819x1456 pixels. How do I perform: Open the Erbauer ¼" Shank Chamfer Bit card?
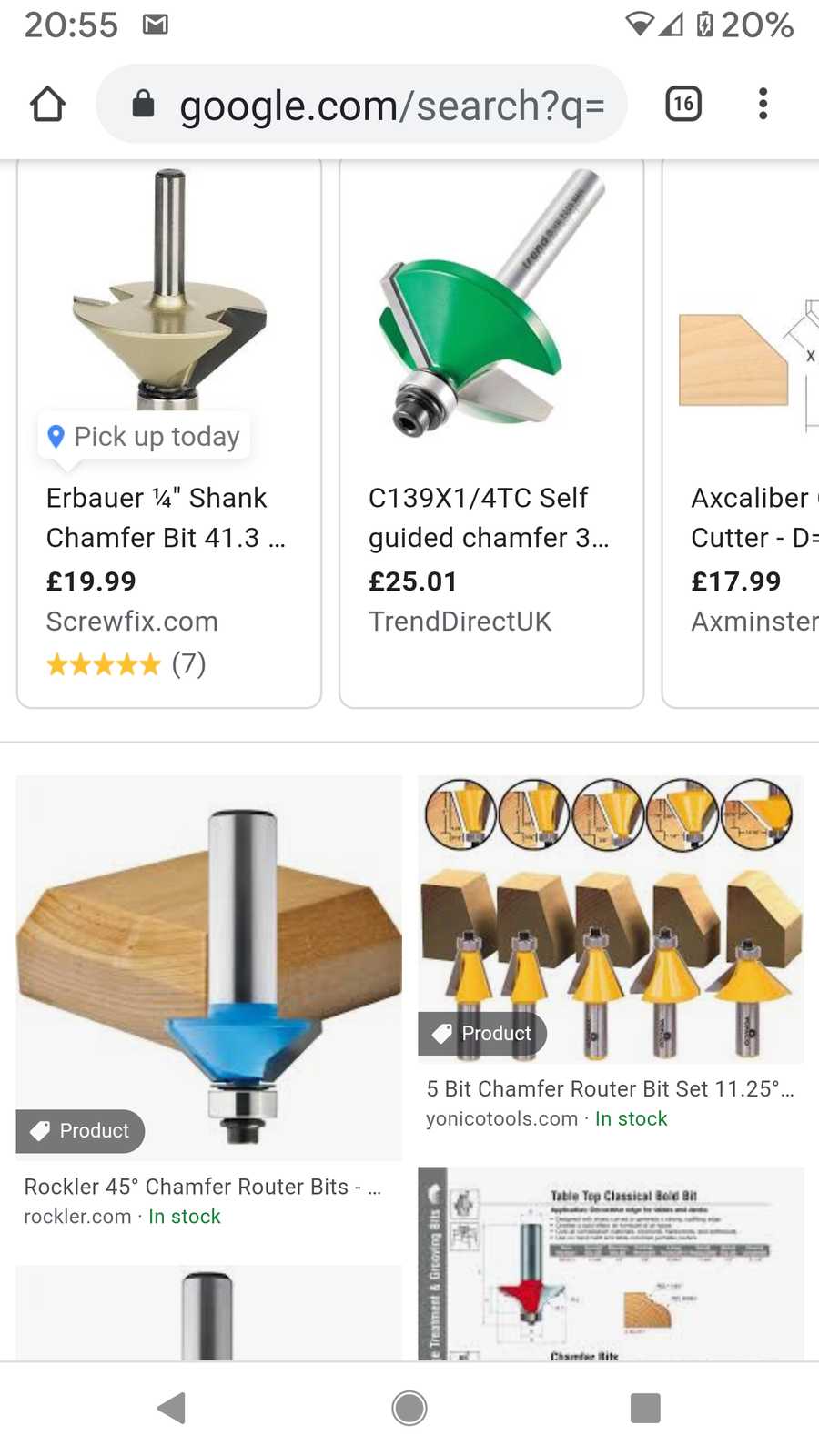coord(169,433)
